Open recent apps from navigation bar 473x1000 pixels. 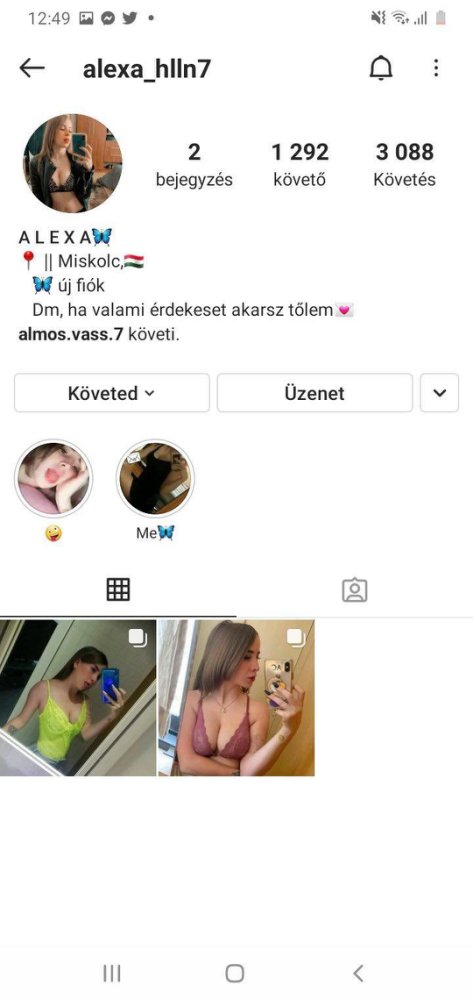tap(112, 973)
